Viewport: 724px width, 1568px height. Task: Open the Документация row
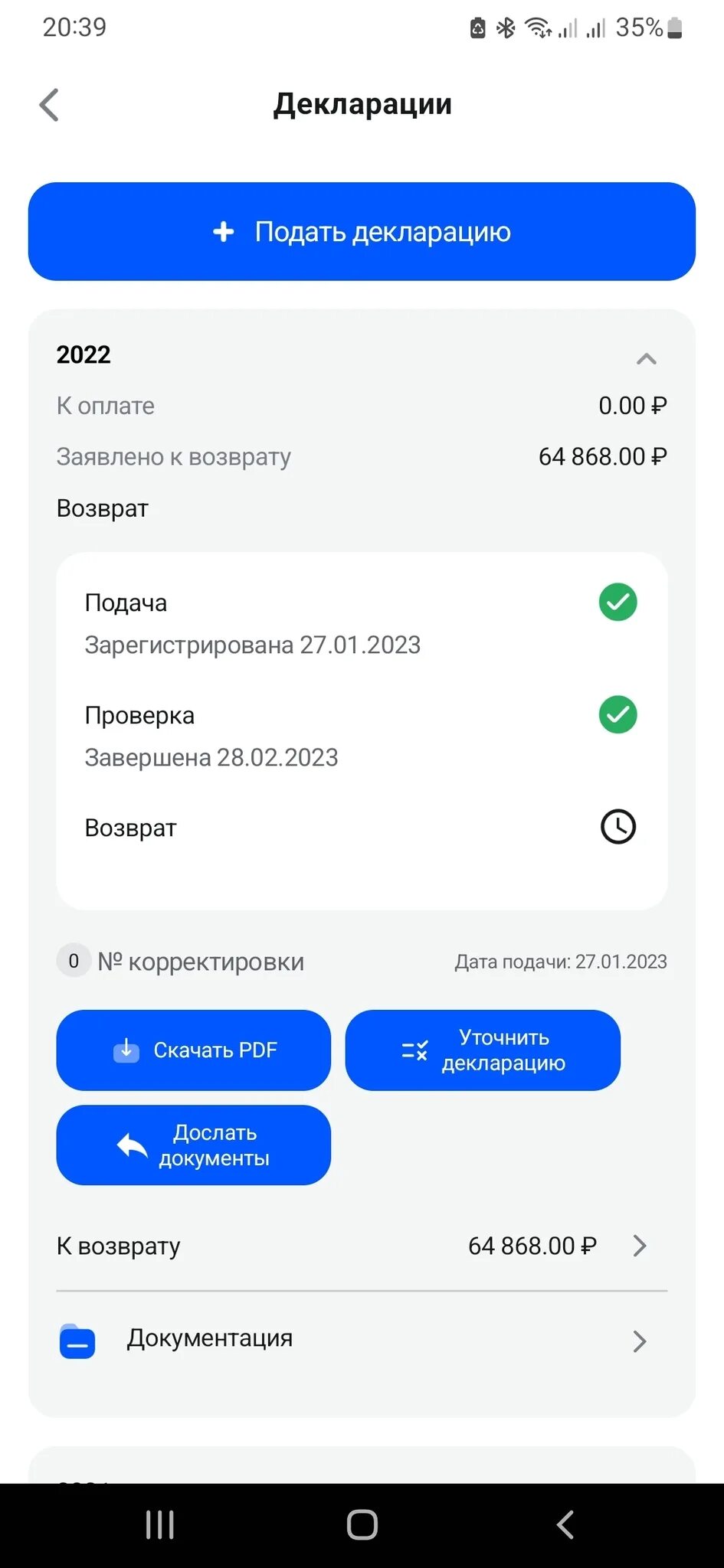362,1340
